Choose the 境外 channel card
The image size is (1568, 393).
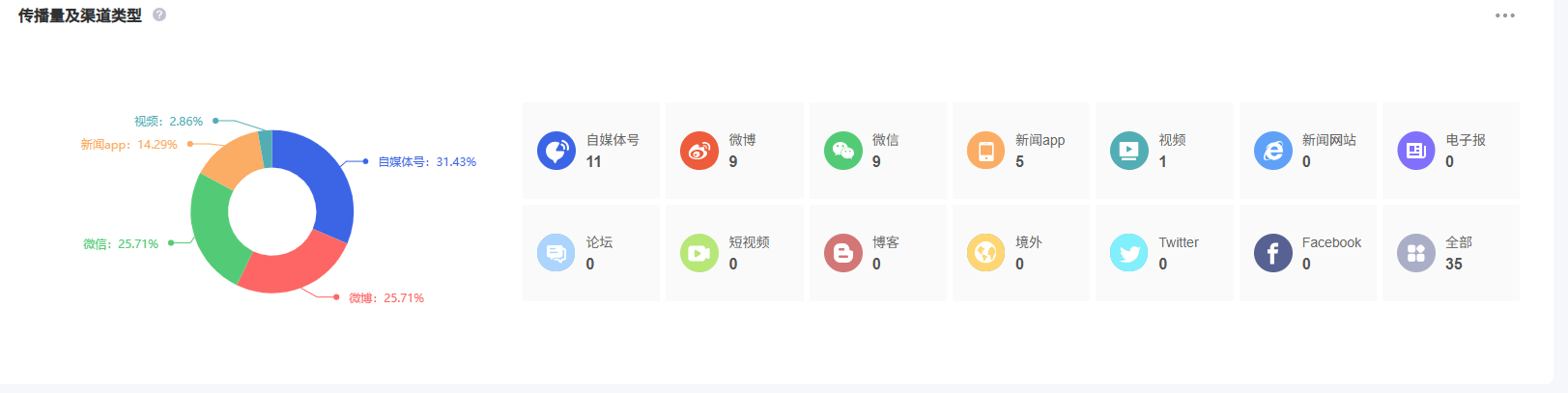[x=1020, y=253]
